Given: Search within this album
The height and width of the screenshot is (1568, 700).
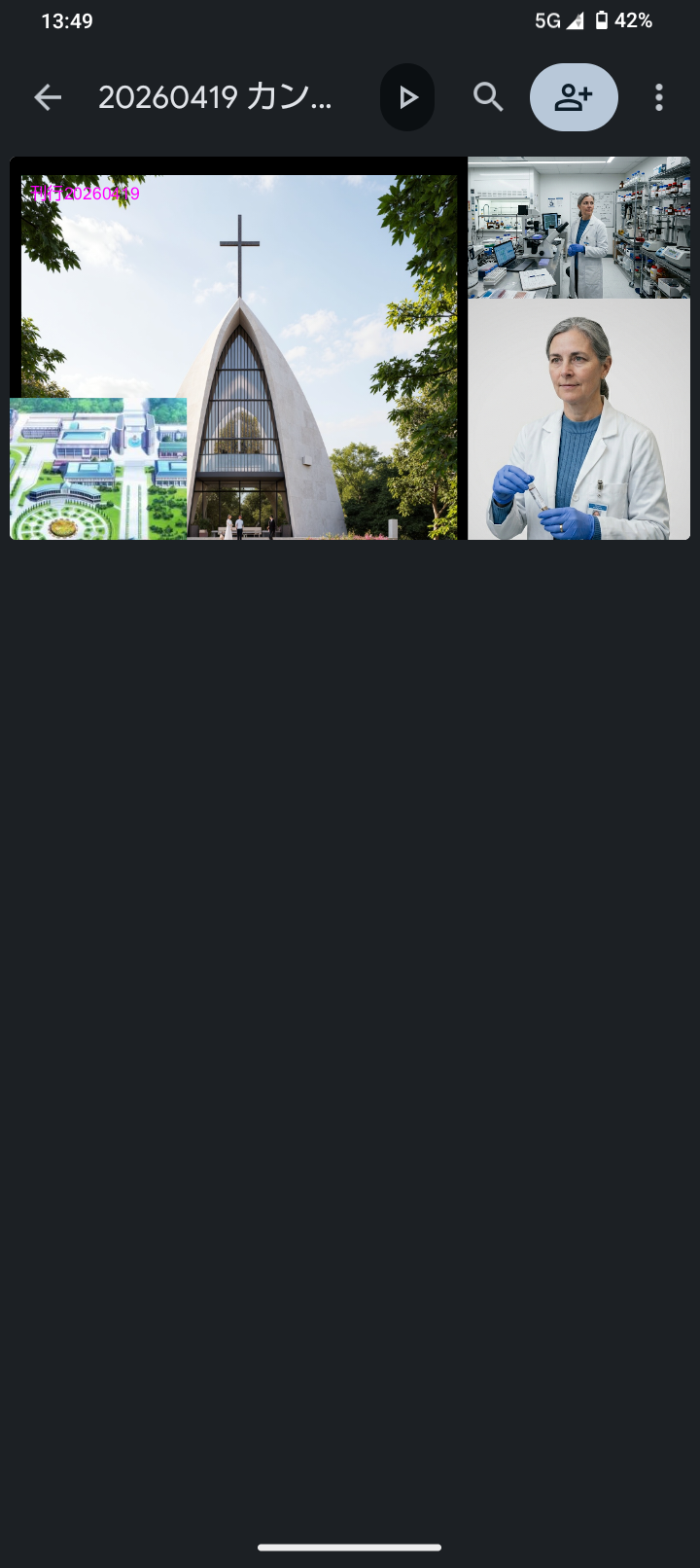Looking at the screenshot, I should coord(488,97).
